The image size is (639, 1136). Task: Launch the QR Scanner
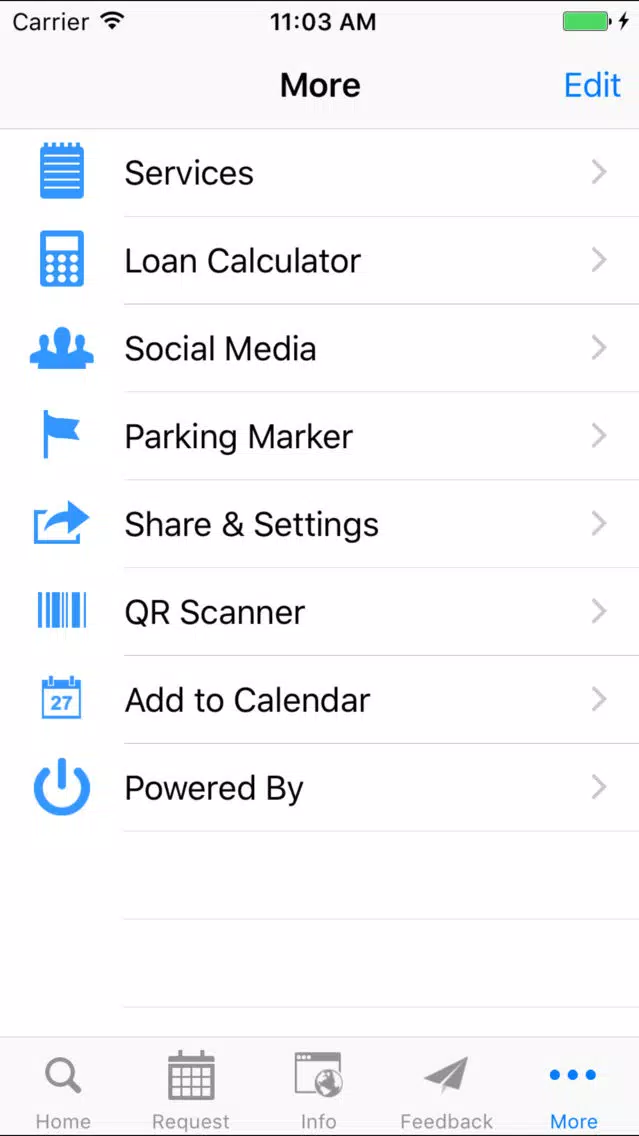[320, 612]
